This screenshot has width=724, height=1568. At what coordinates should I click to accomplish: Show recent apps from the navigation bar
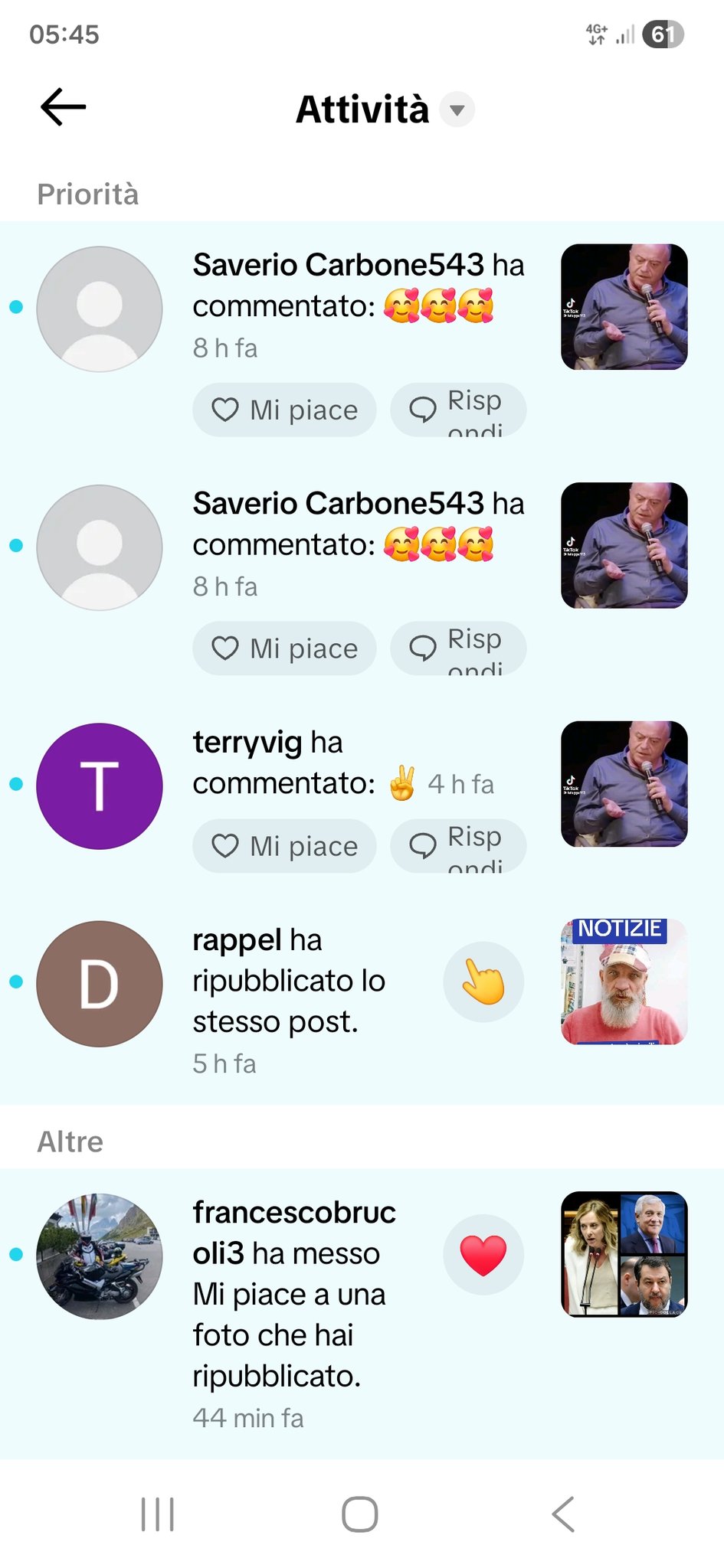click(158, 1514)
